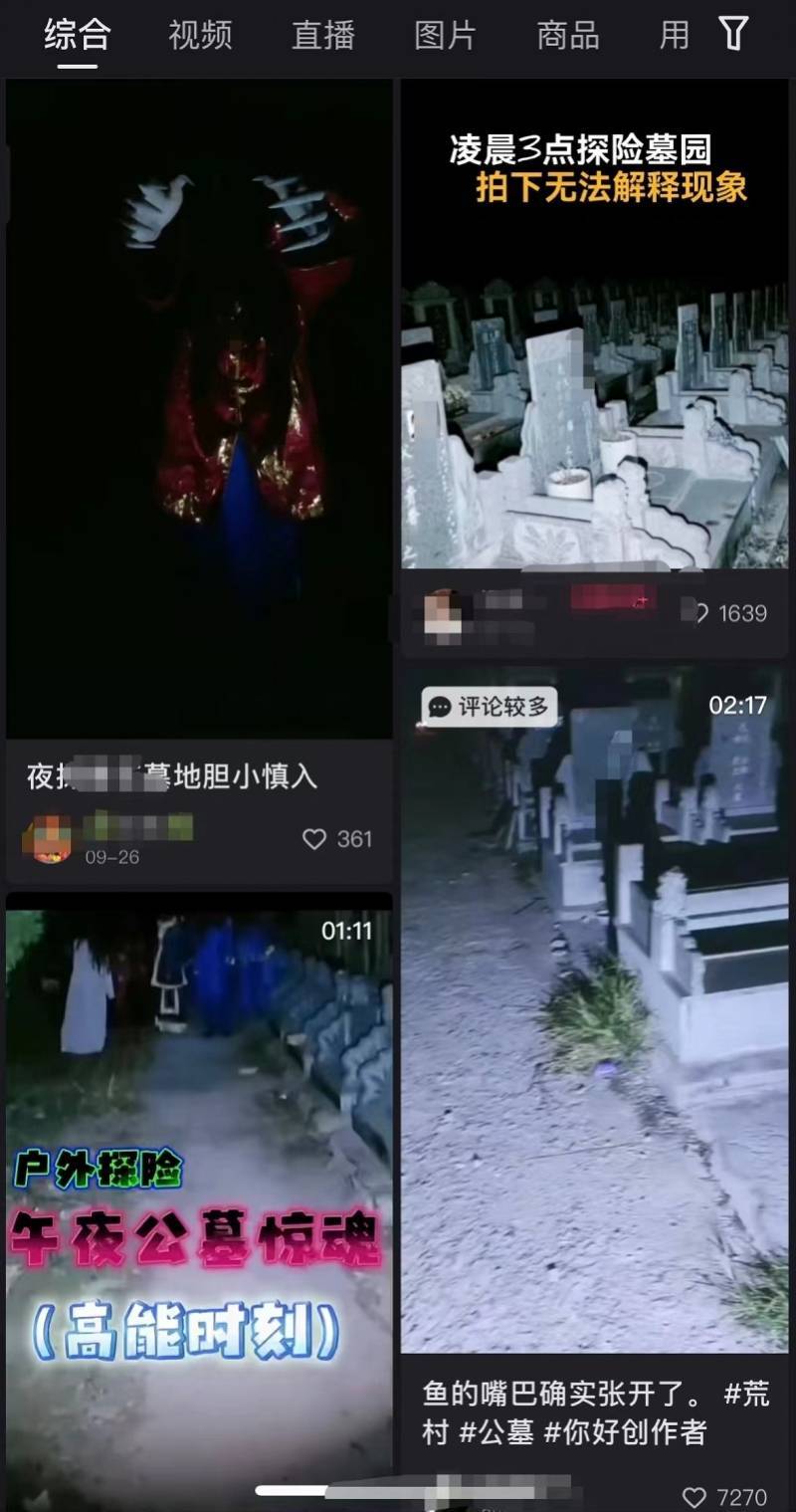The width and height of the screenshot is (796, 1512).
Task: Open the 评论较多 graveyard video
Action: [595, 1005]
